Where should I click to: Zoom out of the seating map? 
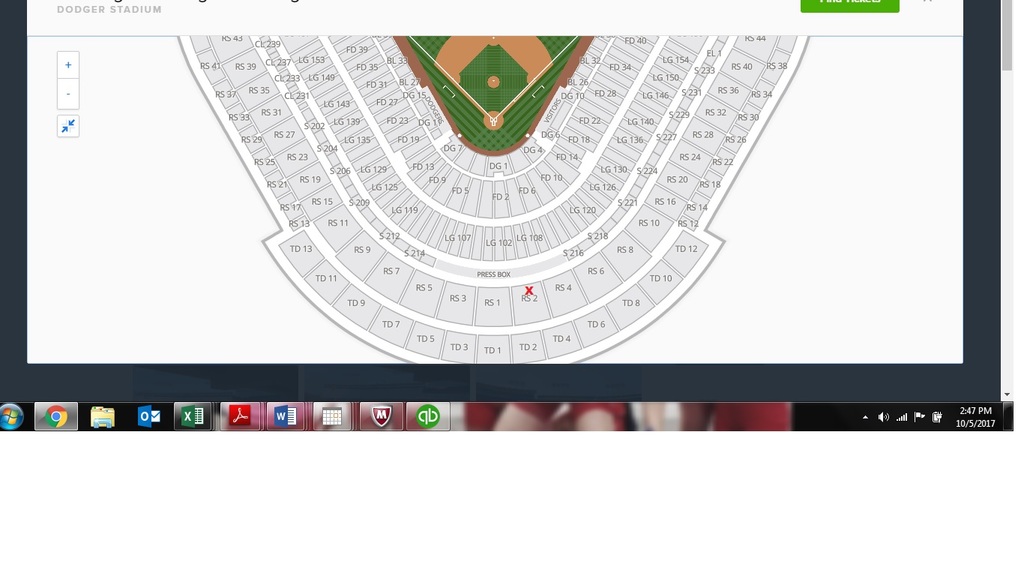(x=68, y=94)
